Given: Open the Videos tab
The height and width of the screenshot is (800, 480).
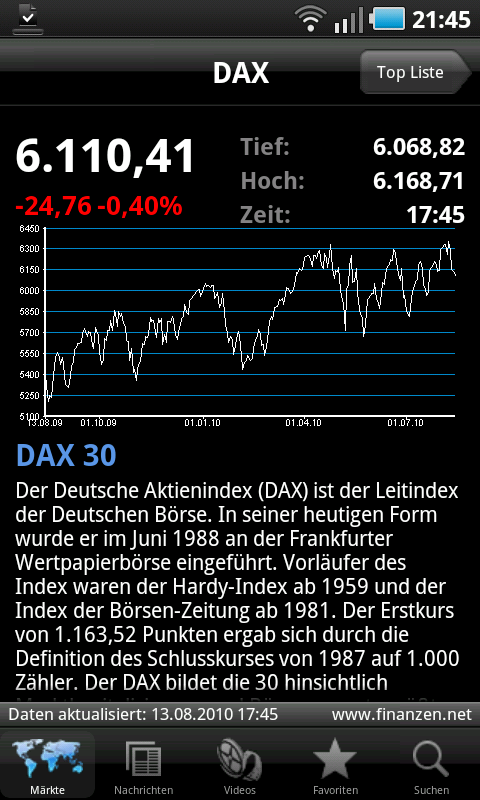Looking at the screenshot, I should coord(240,764).
